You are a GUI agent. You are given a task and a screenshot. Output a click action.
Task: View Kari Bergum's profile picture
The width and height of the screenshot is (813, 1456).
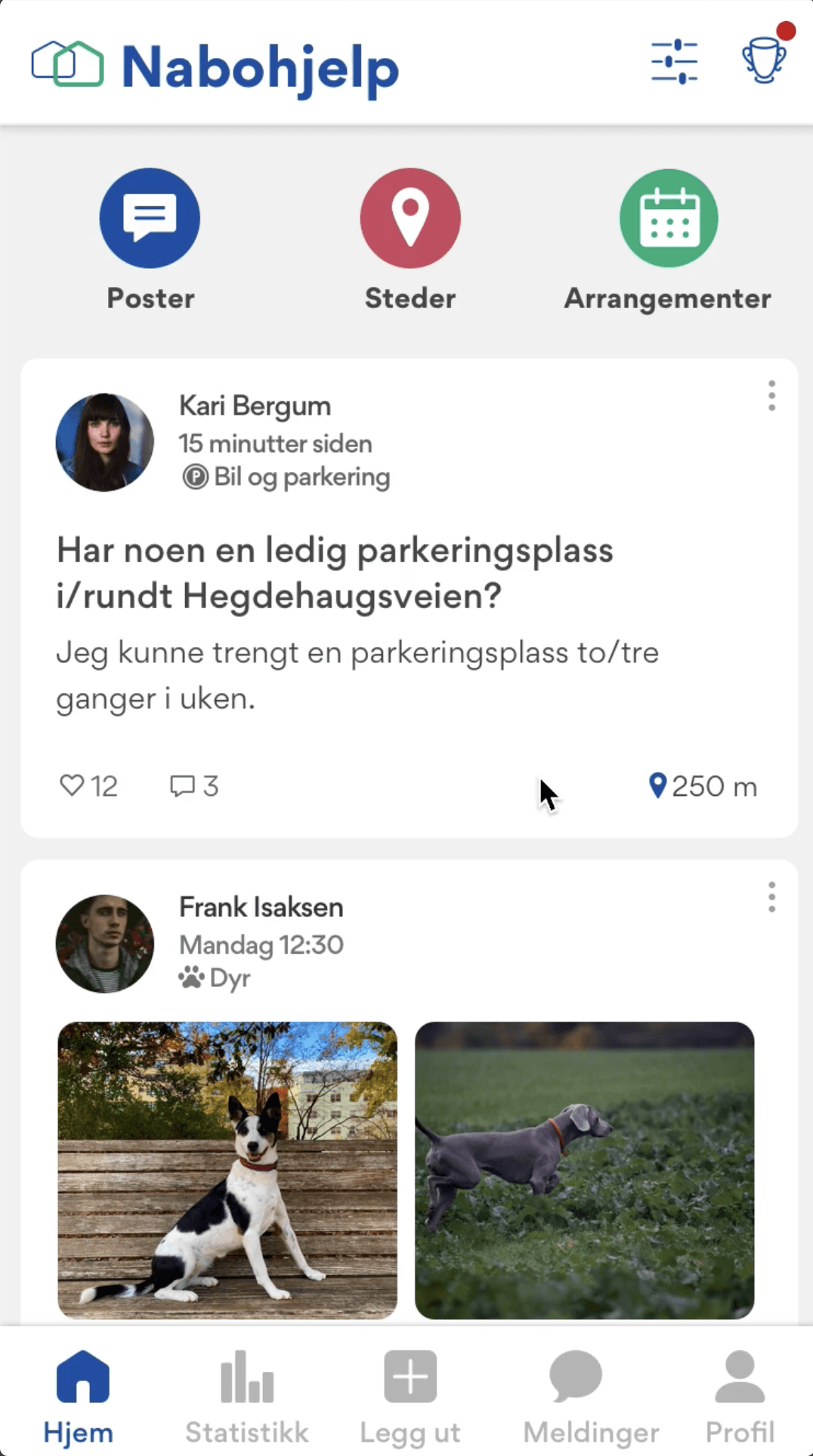105,443
